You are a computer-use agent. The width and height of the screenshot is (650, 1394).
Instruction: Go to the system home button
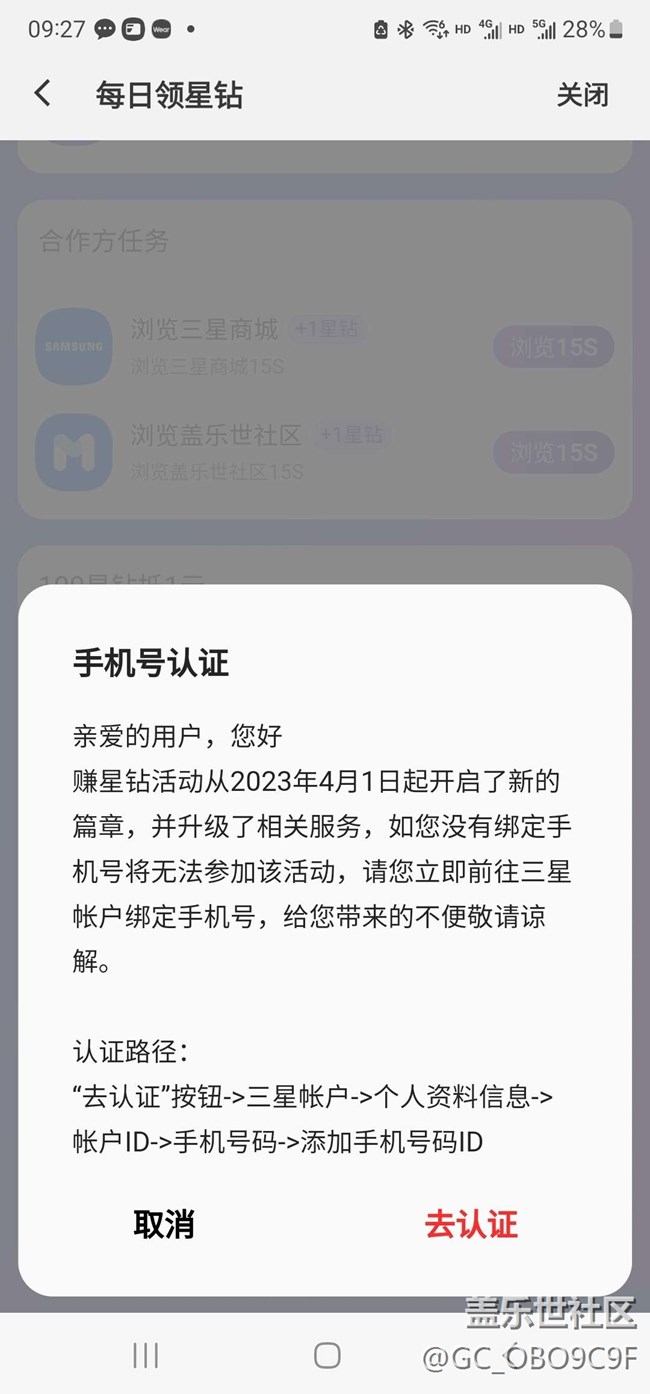(327, 1355)
